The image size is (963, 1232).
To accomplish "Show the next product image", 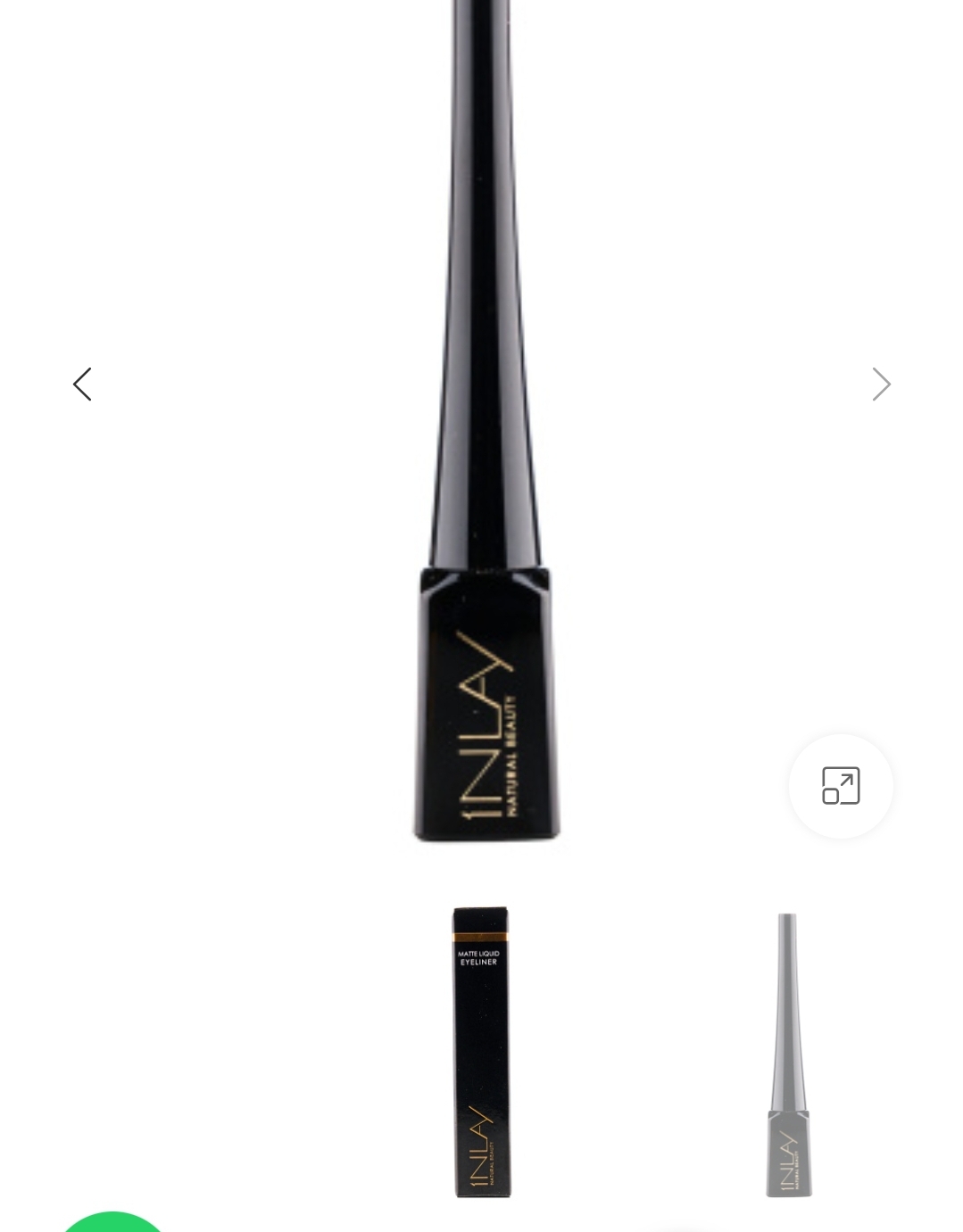I will (881, 384).
